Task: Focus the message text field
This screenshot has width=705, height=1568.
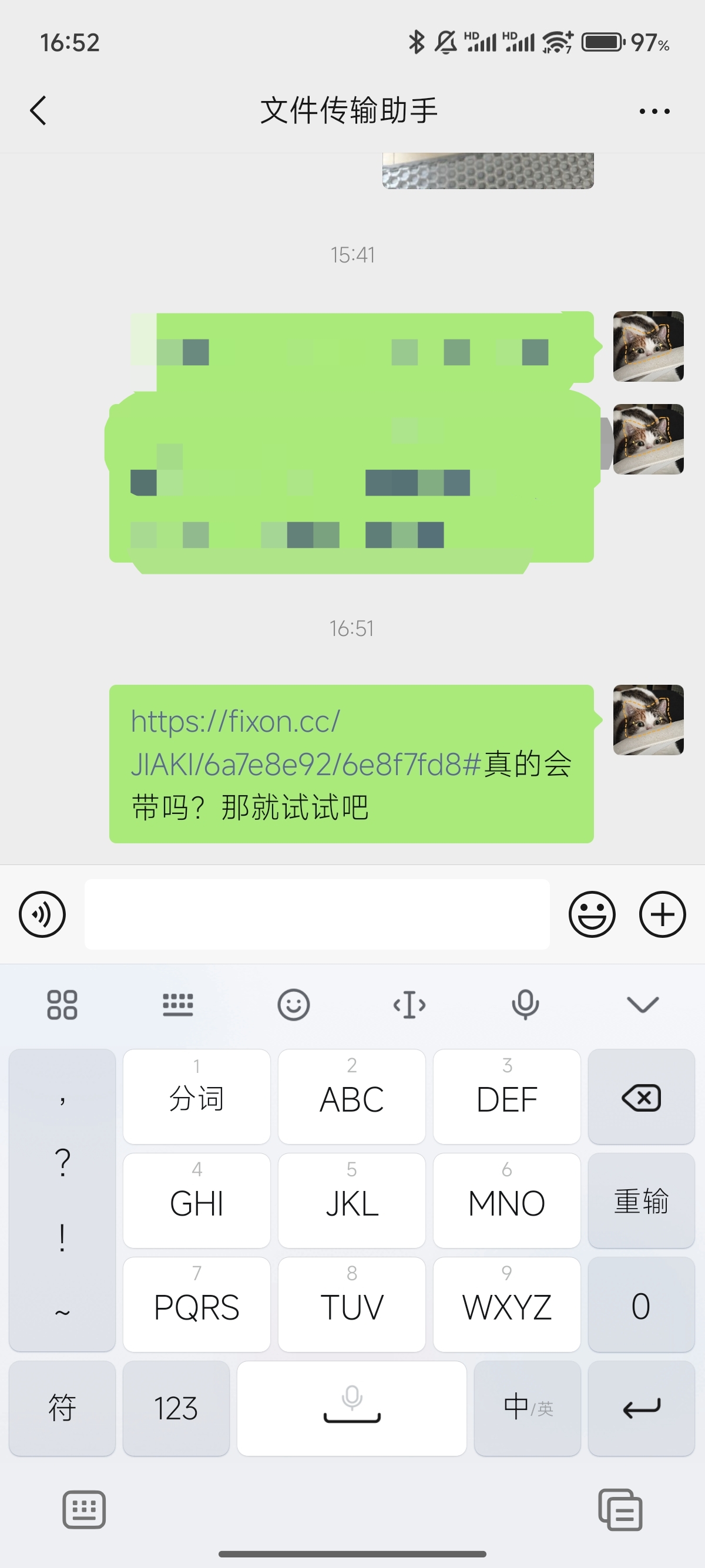Action: [317, 914]
